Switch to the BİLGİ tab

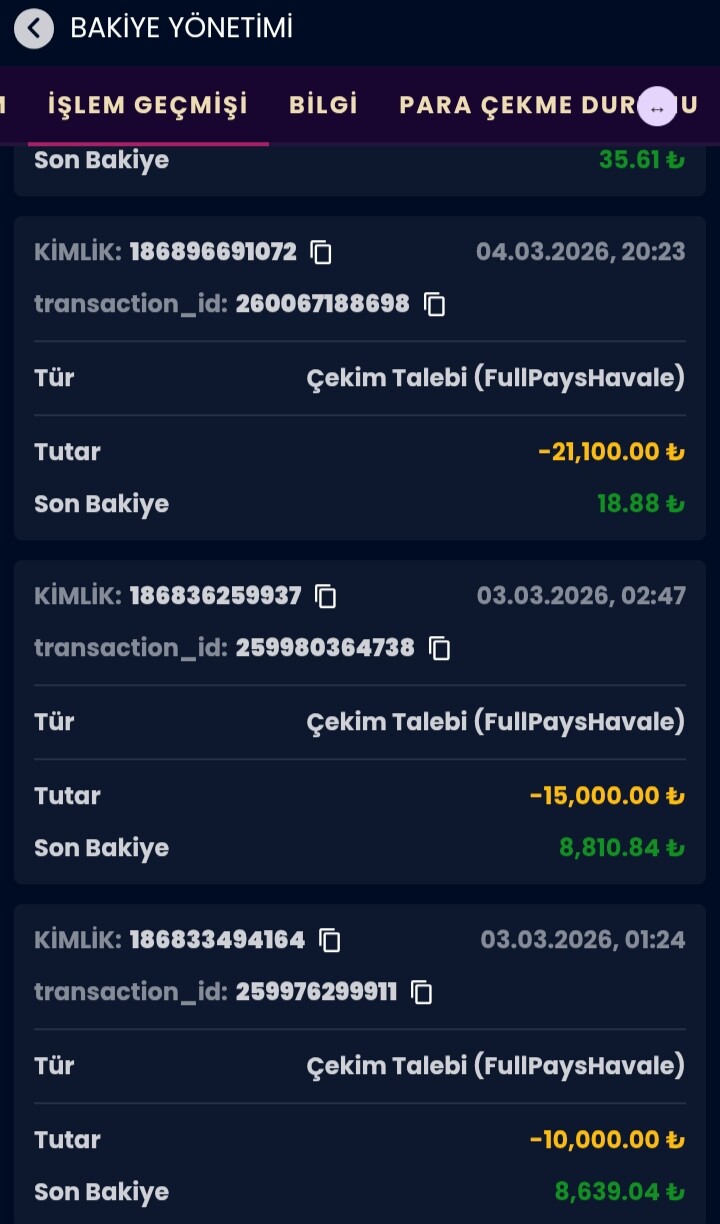pos(323,105)
